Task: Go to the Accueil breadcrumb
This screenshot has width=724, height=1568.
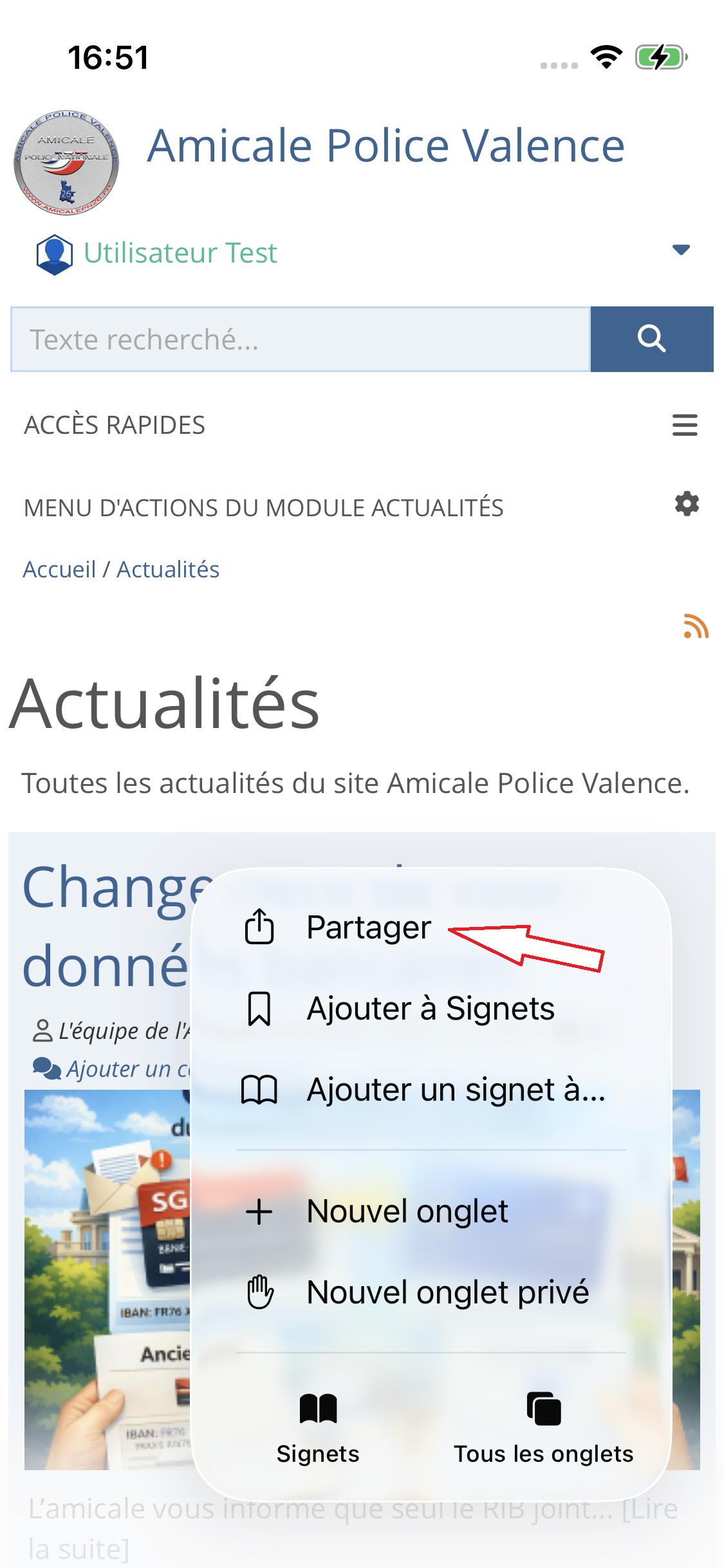Action: click(59, 570)
